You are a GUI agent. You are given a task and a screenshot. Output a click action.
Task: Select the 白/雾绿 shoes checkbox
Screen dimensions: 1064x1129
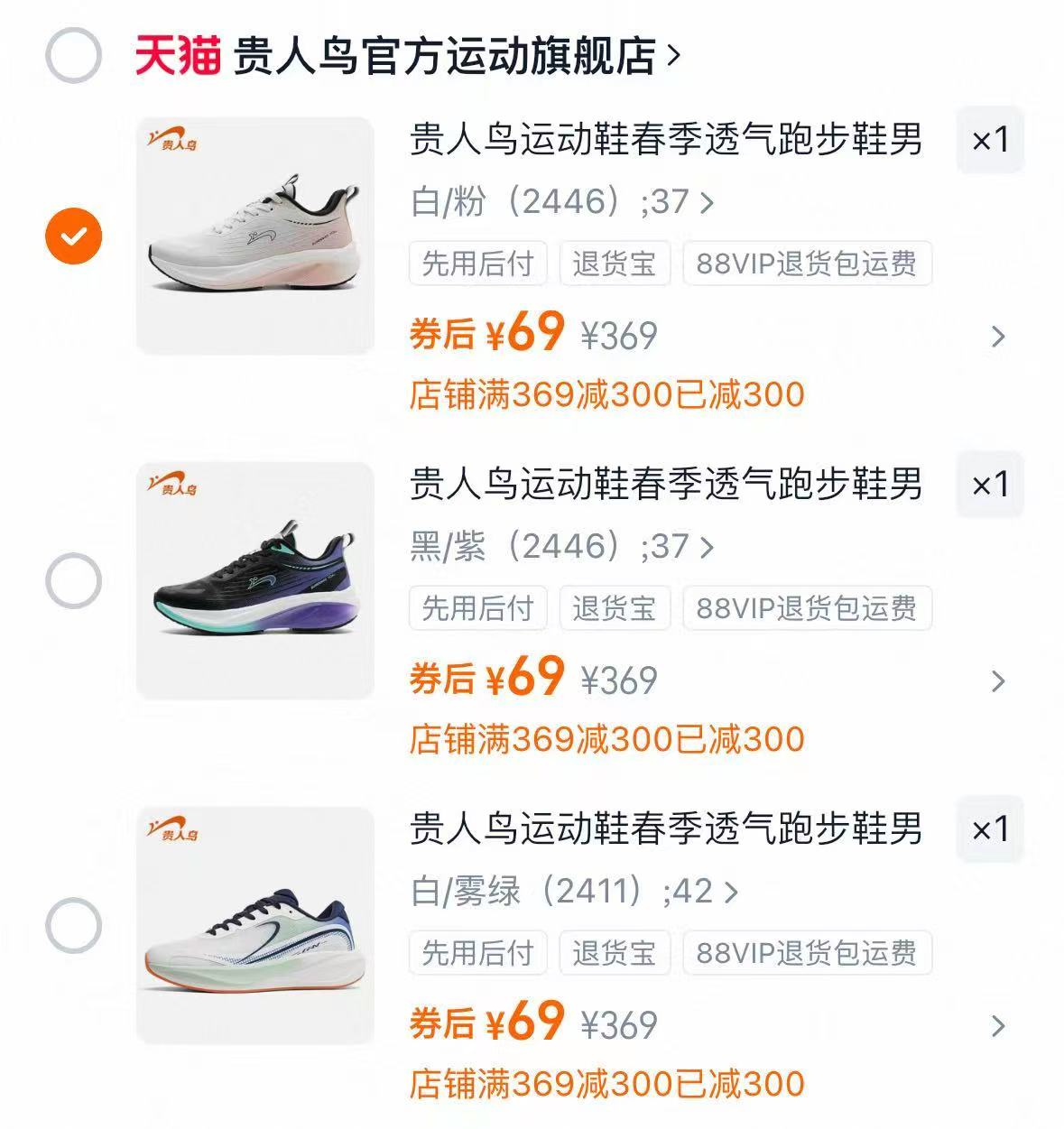click(75, 922)
